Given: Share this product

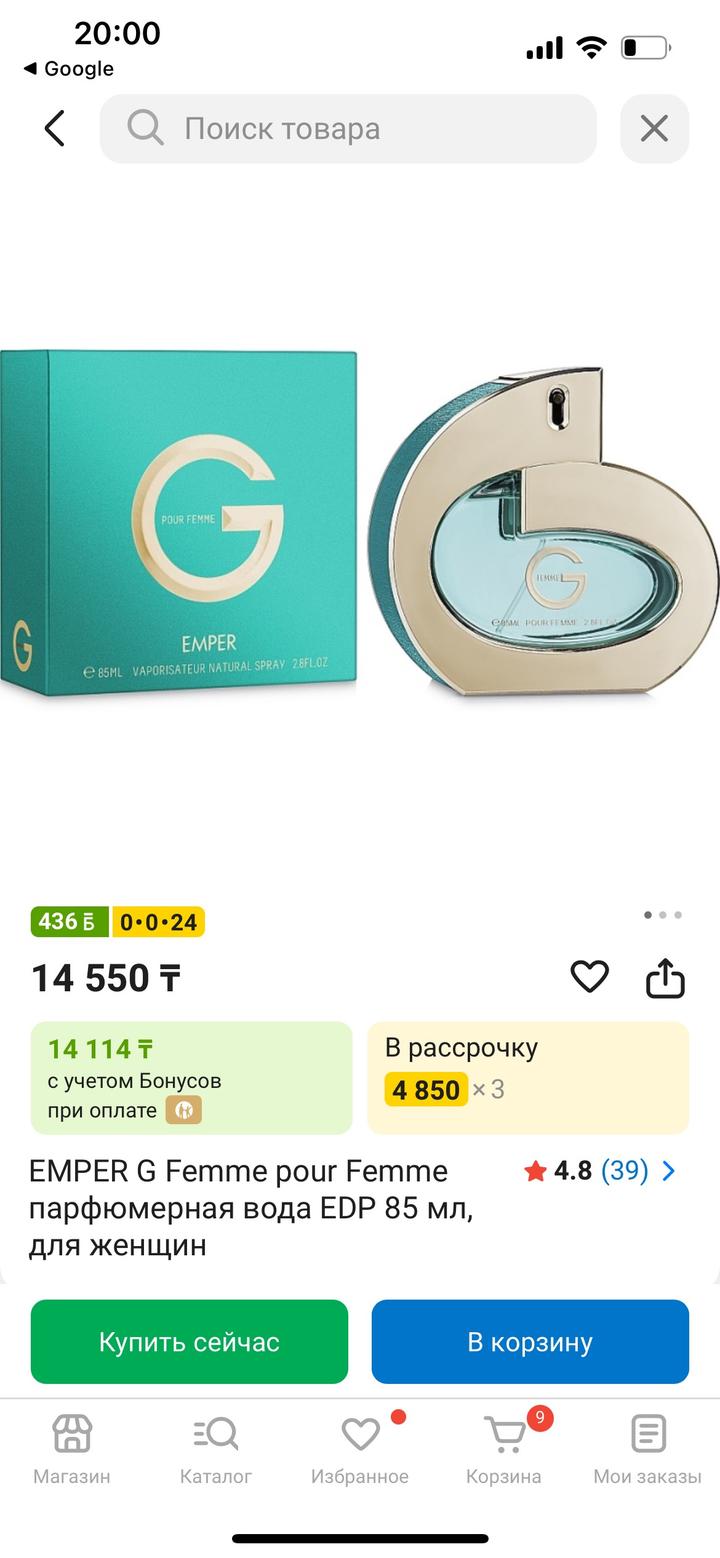Looking at the screenshot, I should click(x=665, y=978).
